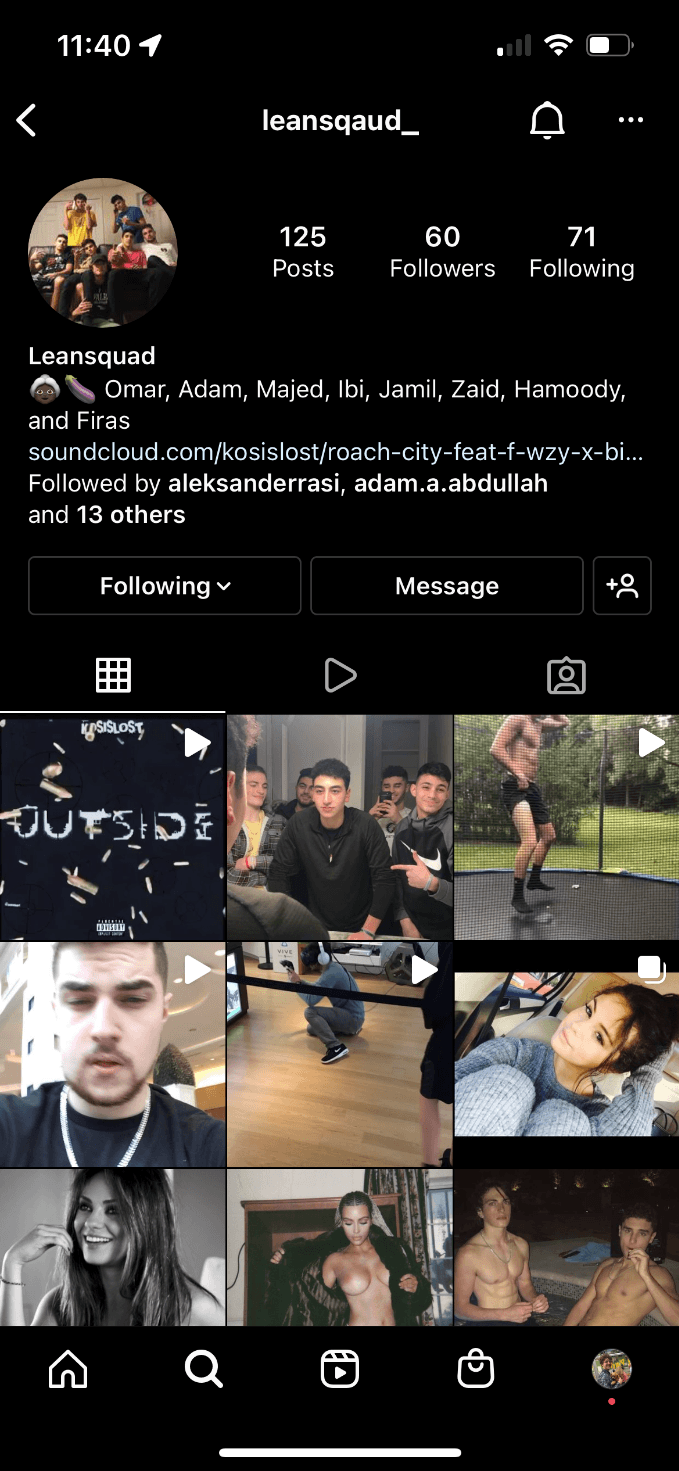Screen dimensions: 679x1471
Task: View the 71 Following list
Action: tap(582, 251)
